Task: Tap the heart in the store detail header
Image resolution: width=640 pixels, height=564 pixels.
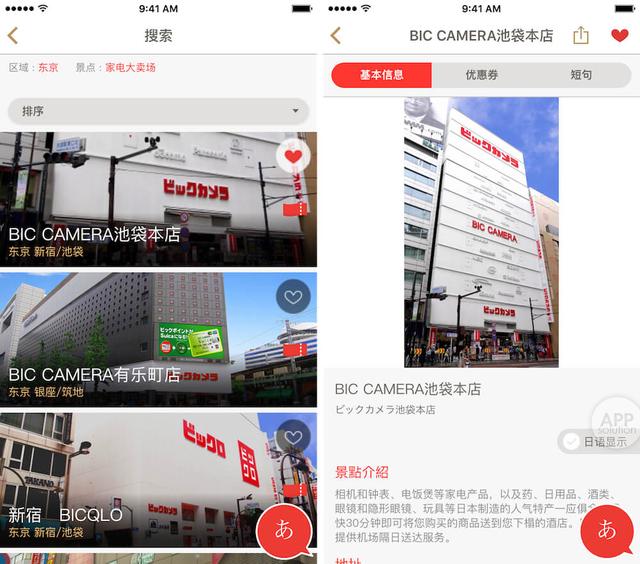Action: click(620, 36)
